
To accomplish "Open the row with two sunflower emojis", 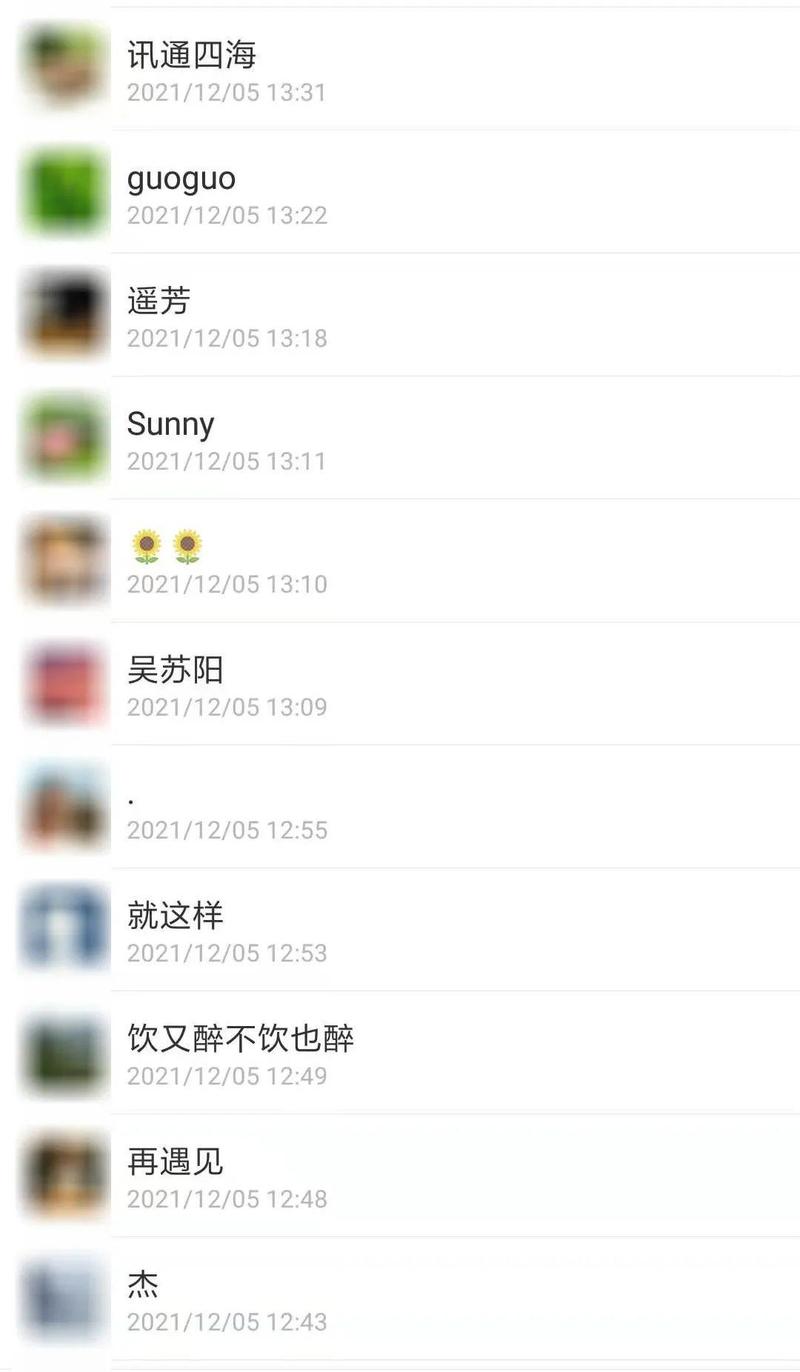I will (x=400, y=561).
